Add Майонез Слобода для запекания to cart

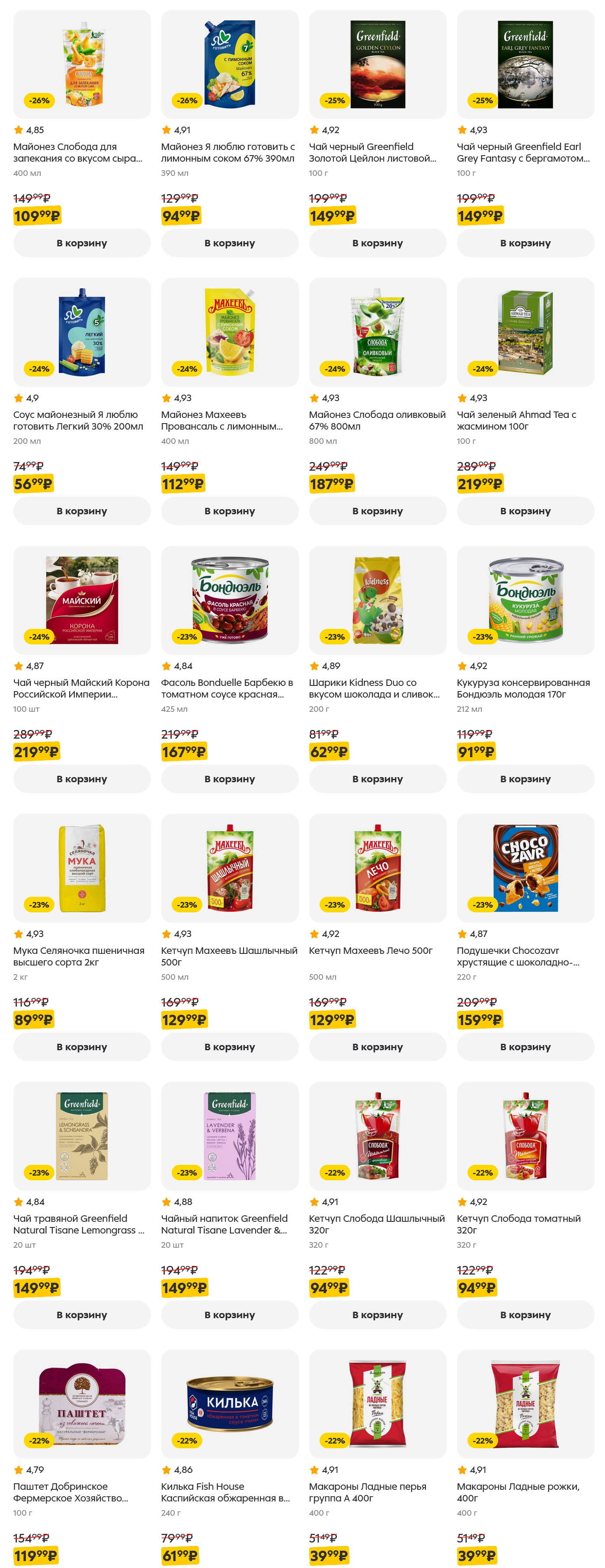tap(82, 243)
